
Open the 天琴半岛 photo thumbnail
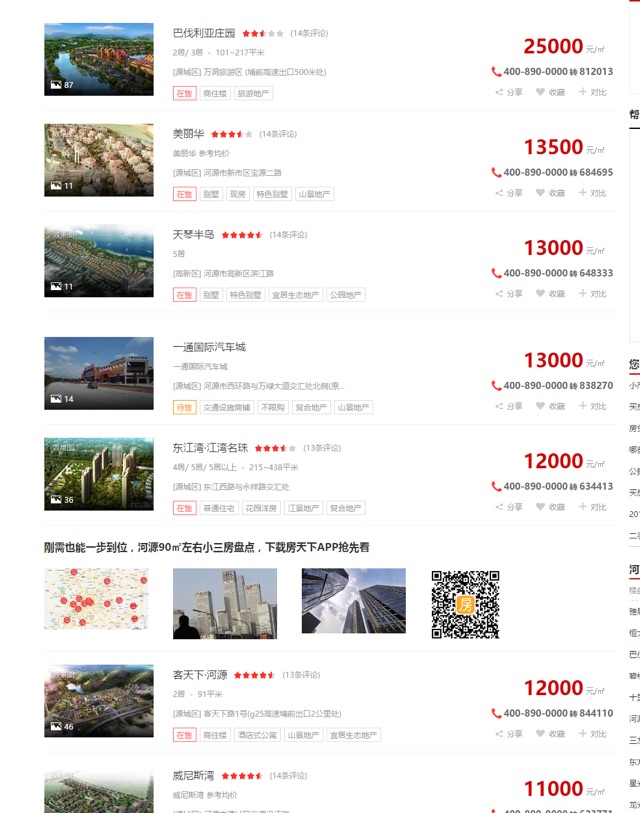click(x=99, y=261)
